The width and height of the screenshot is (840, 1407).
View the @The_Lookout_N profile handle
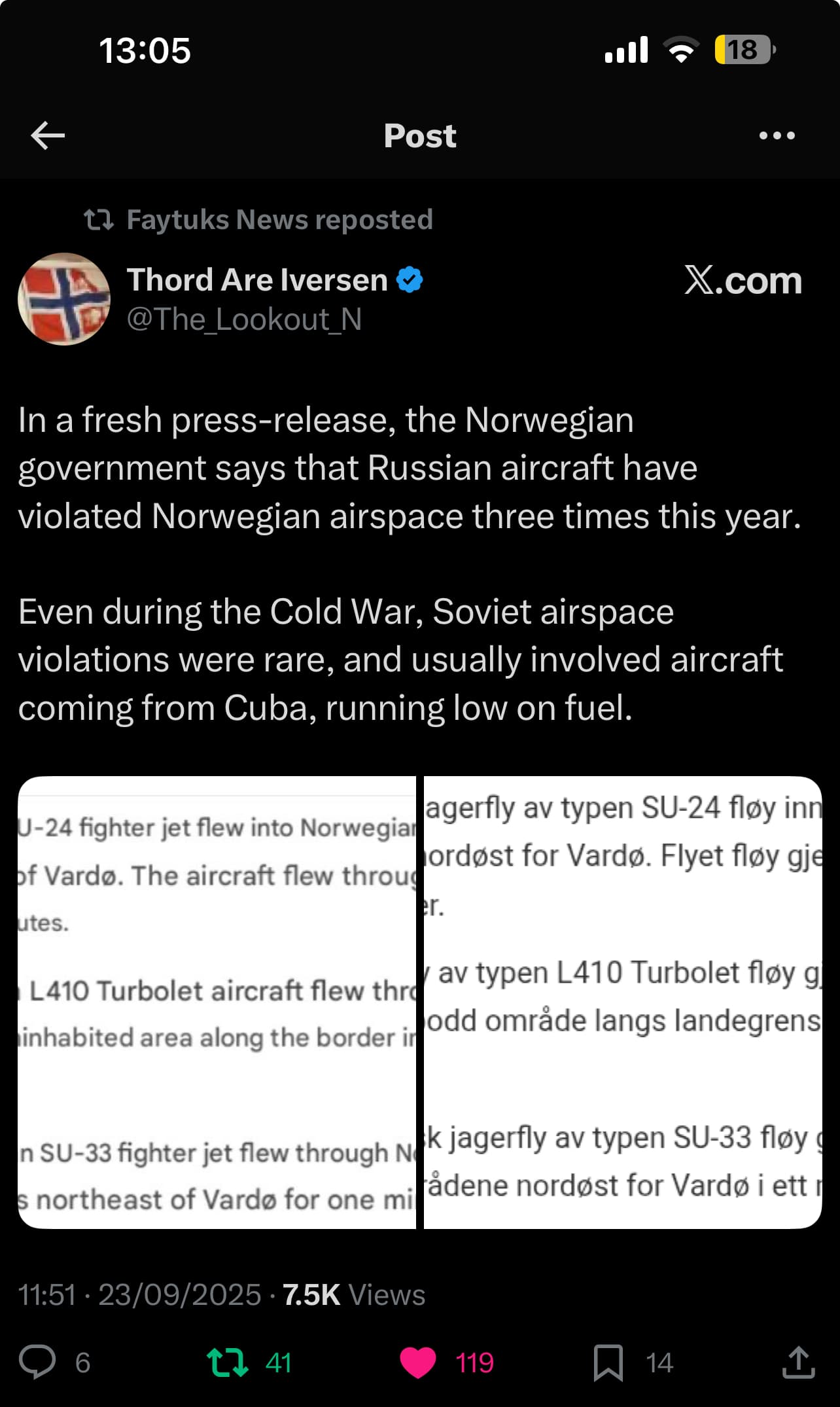pyautogui.click(x=244, y=320)
